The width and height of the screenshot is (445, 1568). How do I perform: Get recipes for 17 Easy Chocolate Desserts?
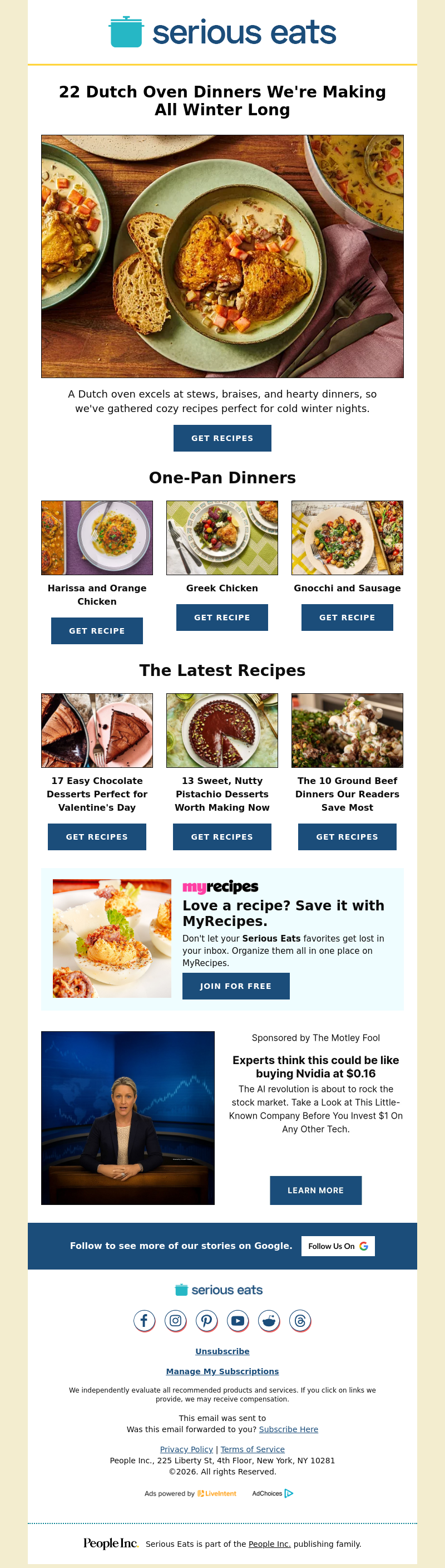97,837
